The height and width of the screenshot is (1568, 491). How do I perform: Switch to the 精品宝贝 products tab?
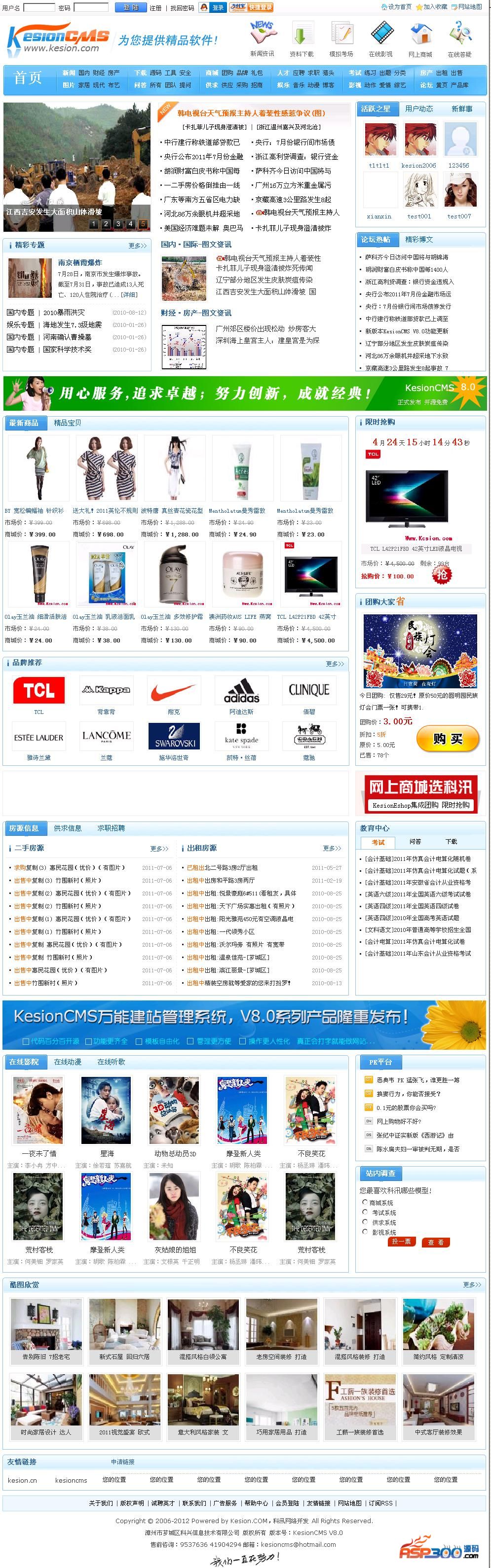point(68,423)
